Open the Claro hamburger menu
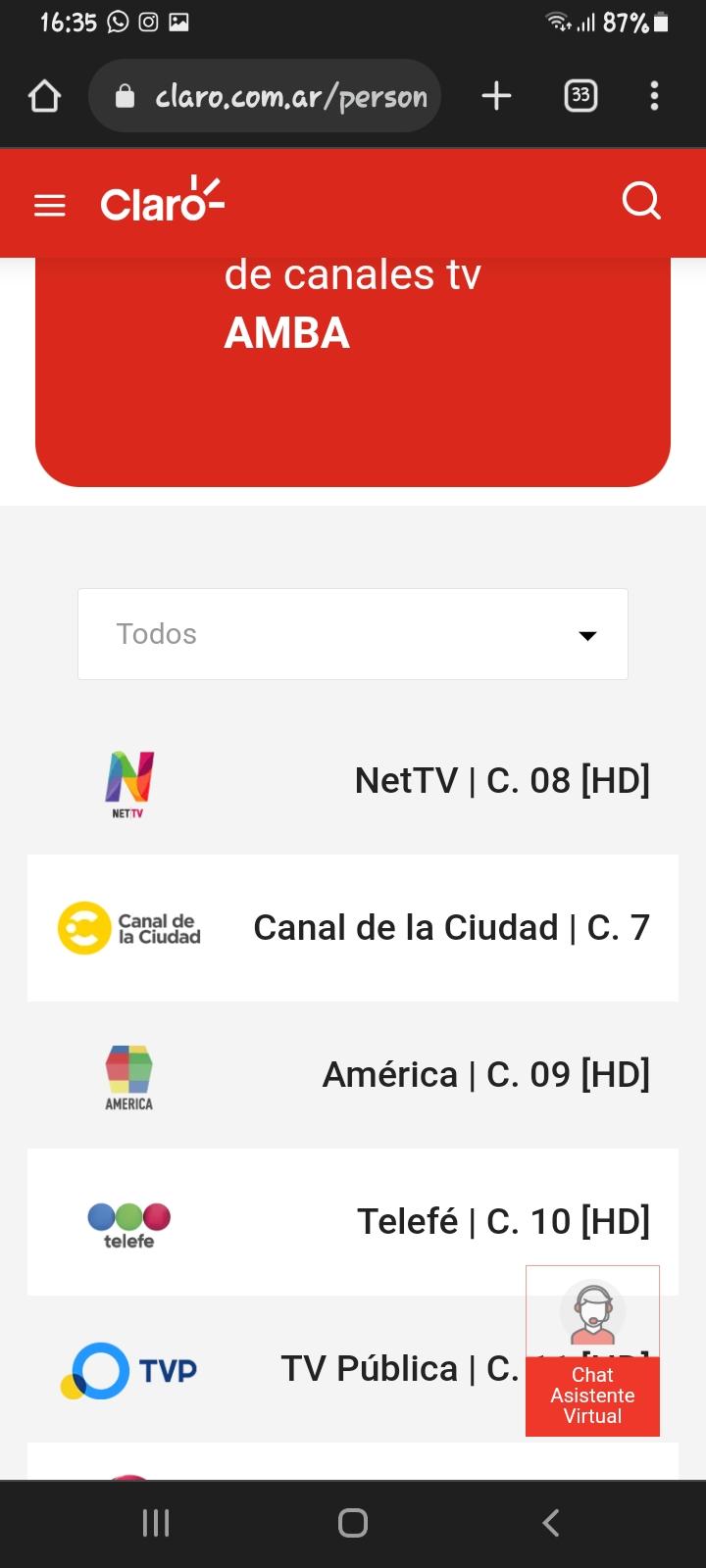Screen dimensions: 706x1568 pos(49,205)
